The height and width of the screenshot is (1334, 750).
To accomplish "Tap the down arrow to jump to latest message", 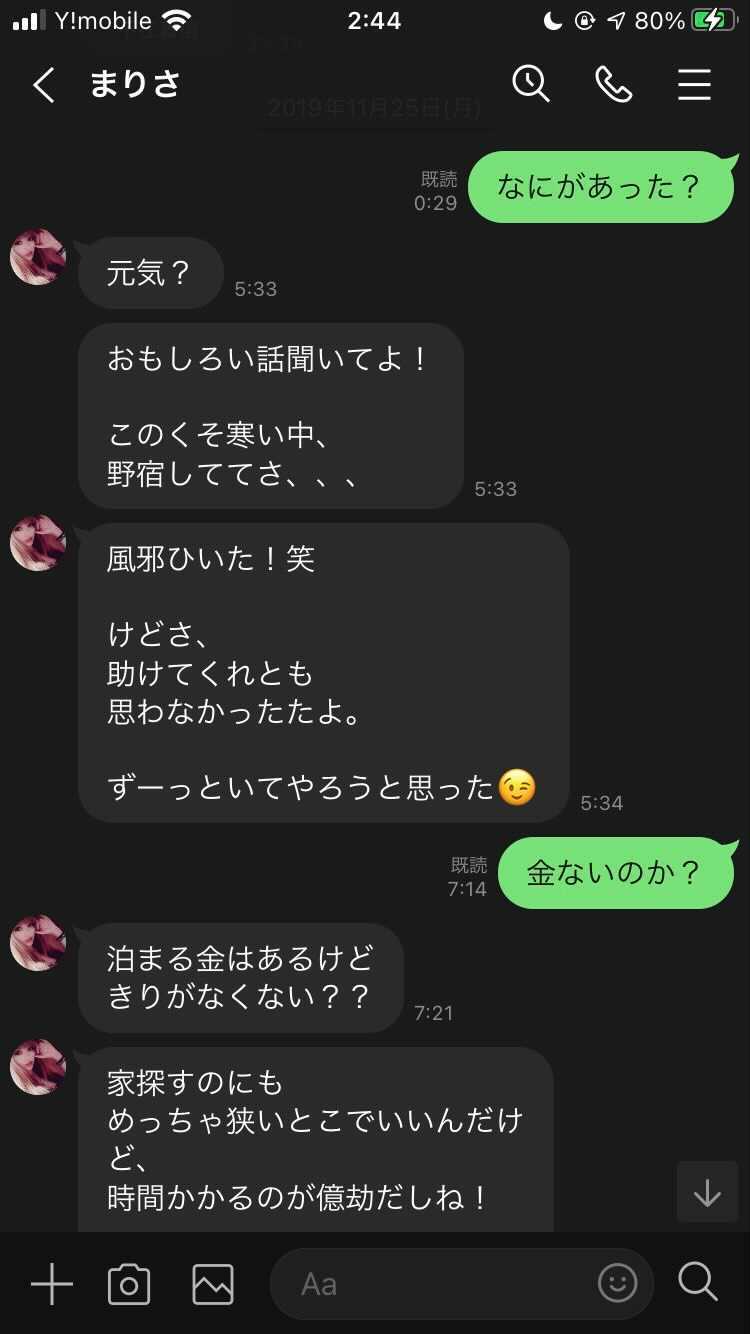I will pos(707,1192).
